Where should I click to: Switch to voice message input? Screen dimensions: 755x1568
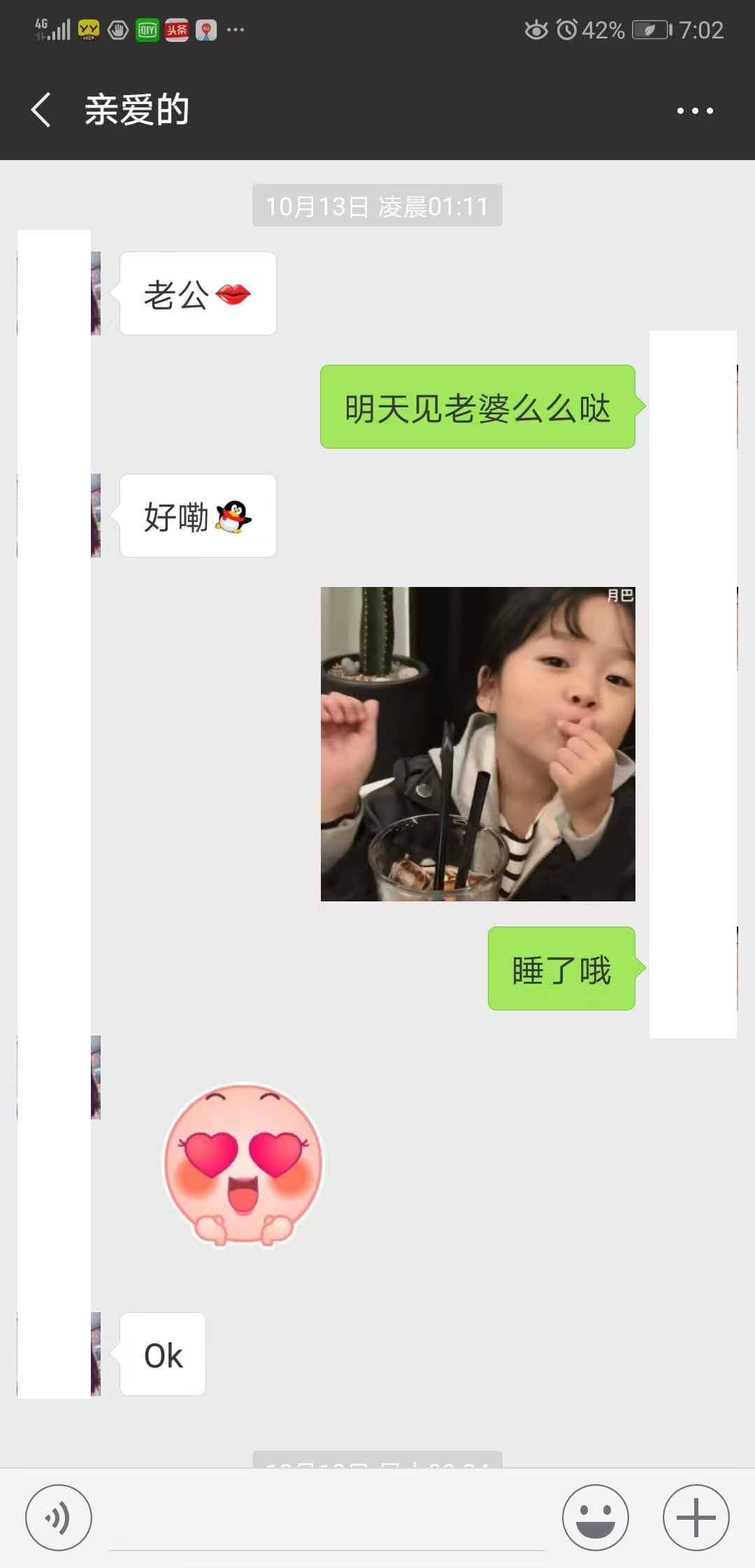(59, 1518)
